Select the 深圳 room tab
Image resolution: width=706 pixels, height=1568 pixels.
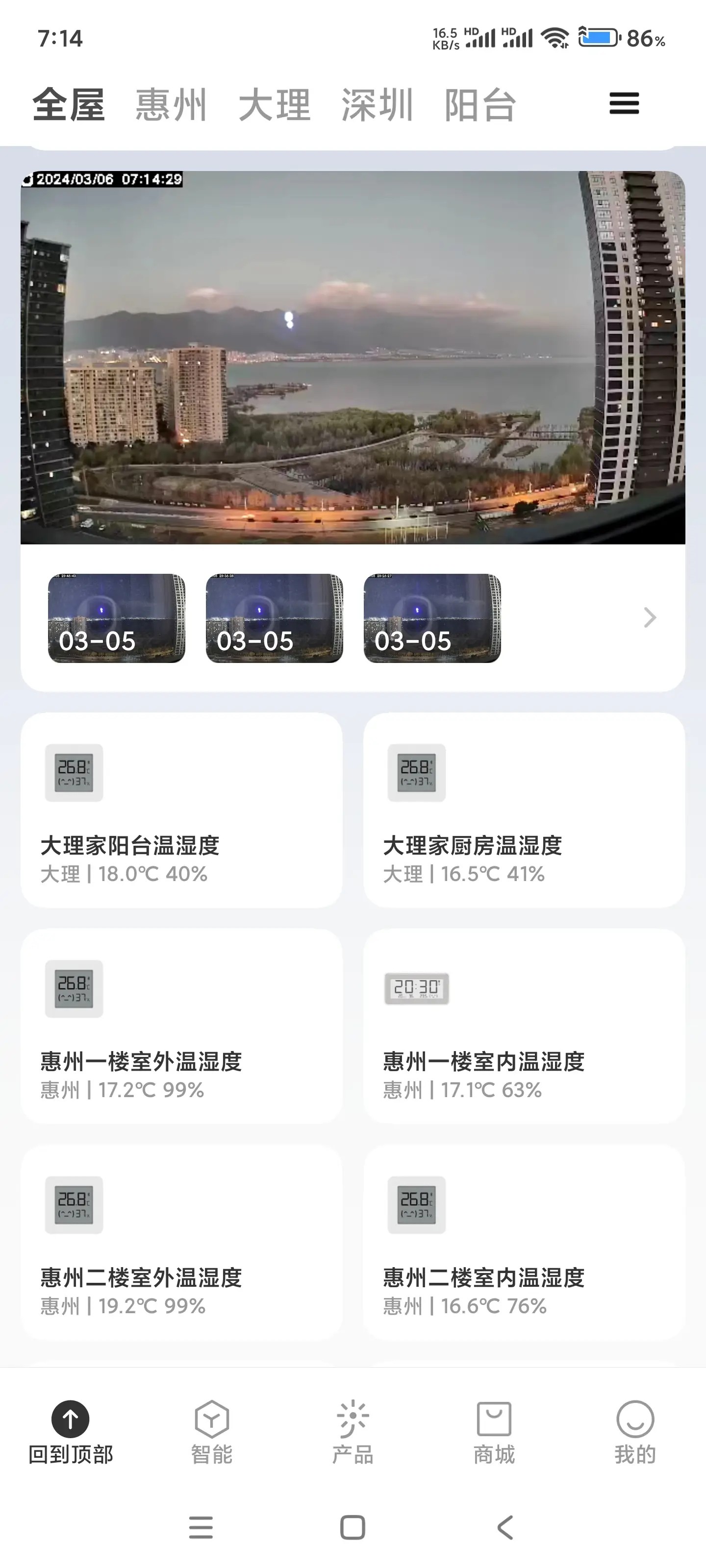pyautogui.click(x=377, y=105)
